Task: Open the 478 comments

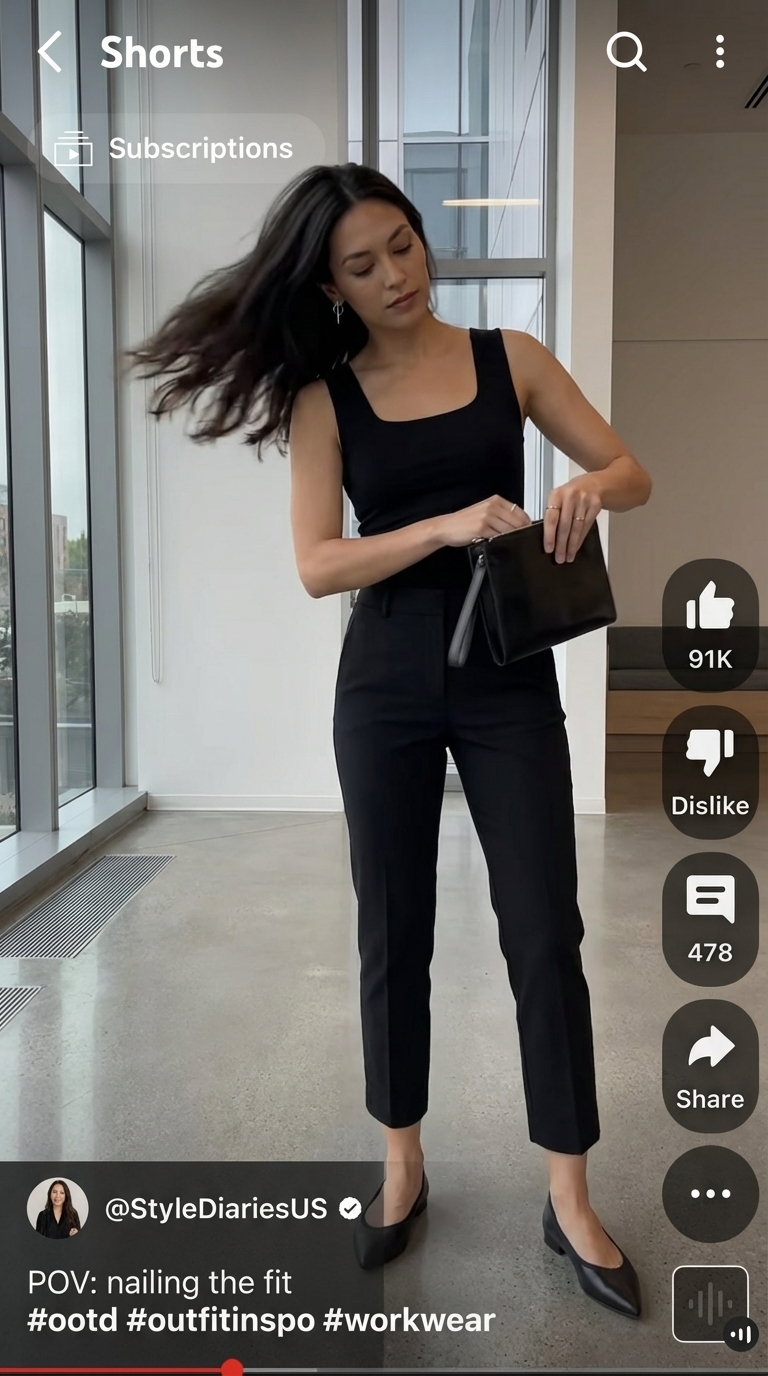Action: pyautogui.click(x=710, y=918)
